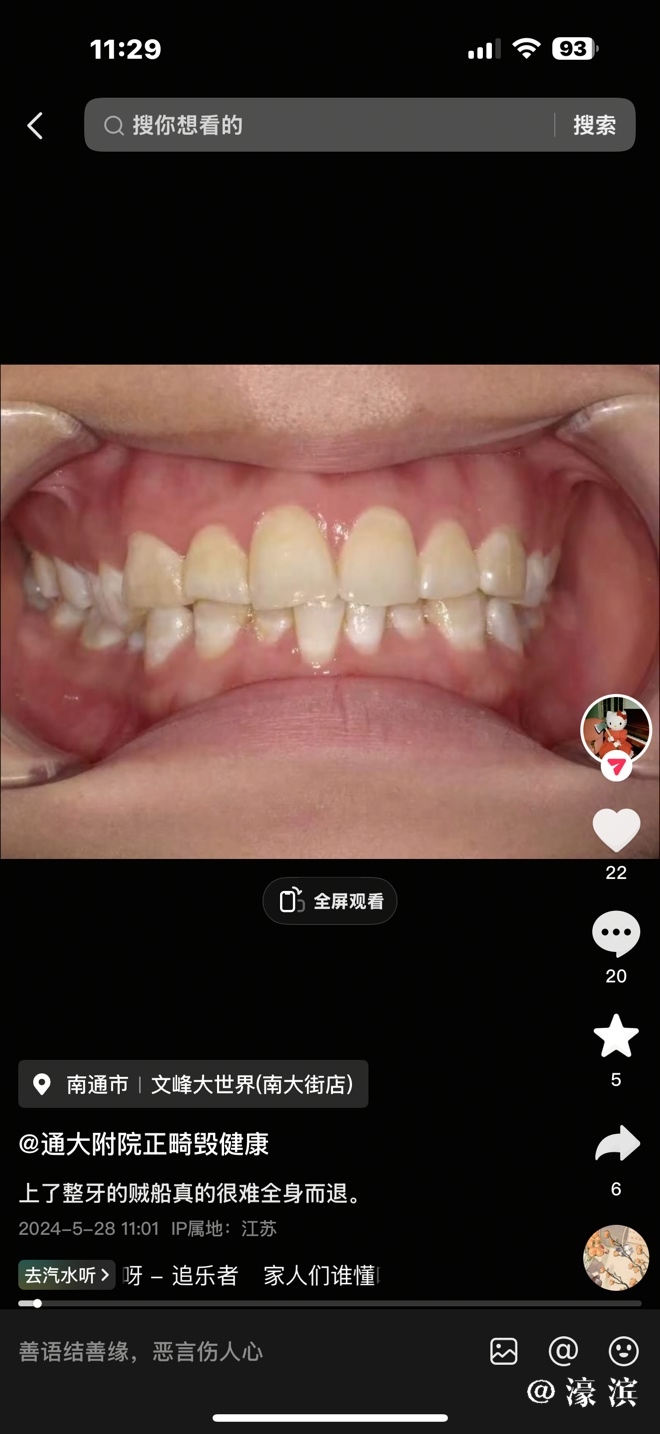
Task: Tap the 搜索 button
Action: coord(594,125)
